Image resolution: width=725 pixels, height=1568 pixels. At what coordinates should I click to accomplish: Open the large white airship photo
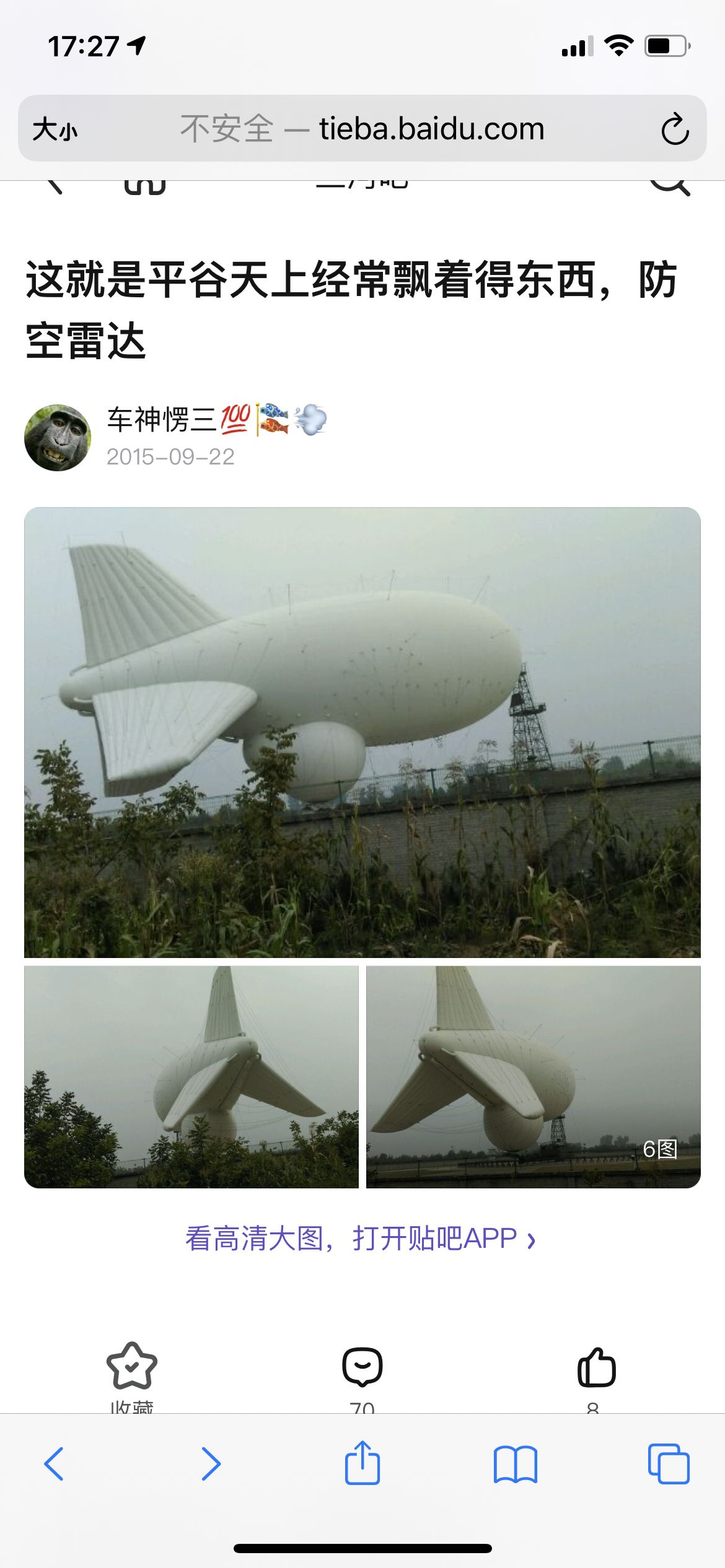pyautogui.click(x=362, y=732)
